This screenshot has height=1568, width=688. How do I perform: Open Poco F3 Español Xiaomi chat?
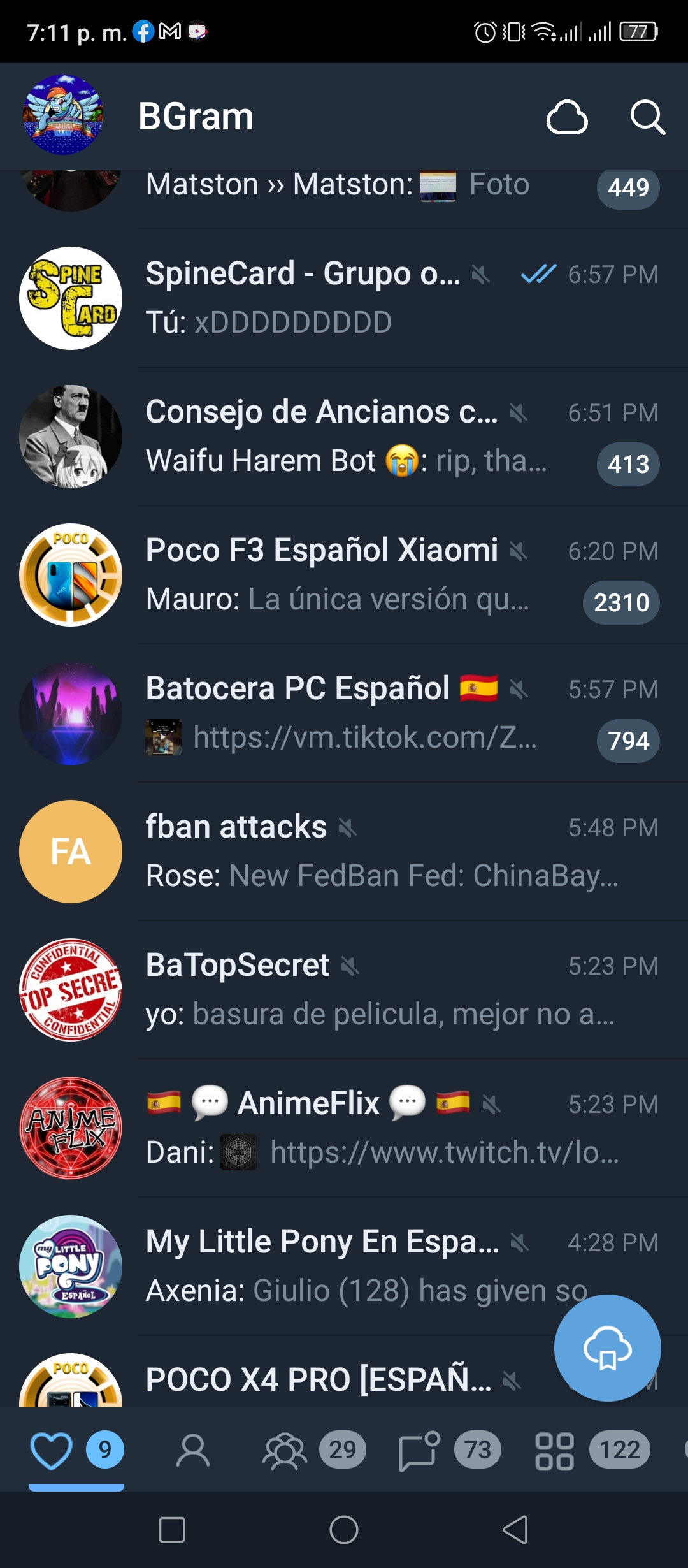point(344,575)
